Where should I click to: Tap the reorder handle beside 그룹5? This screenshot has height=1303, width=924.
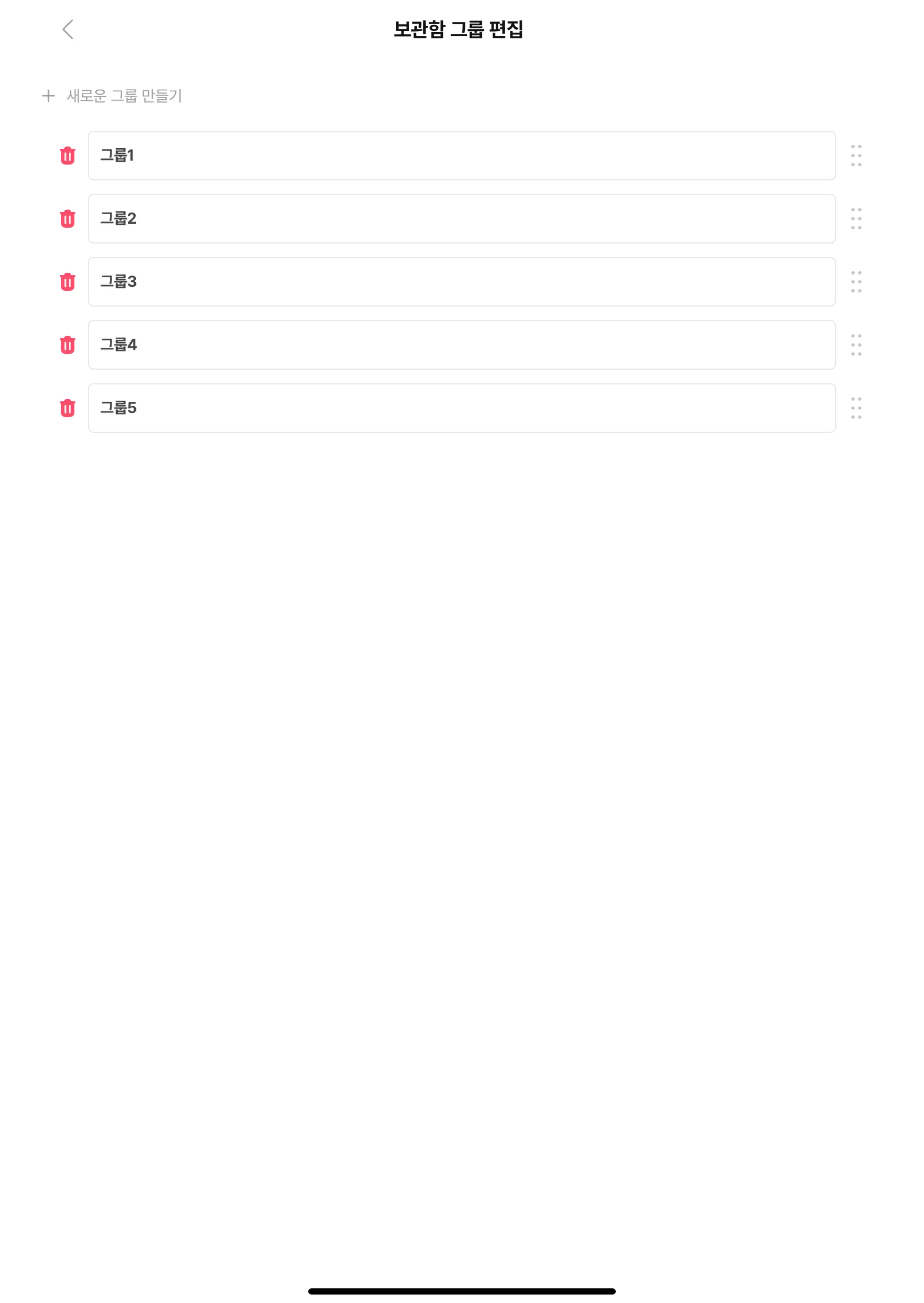tap(856, 408)
